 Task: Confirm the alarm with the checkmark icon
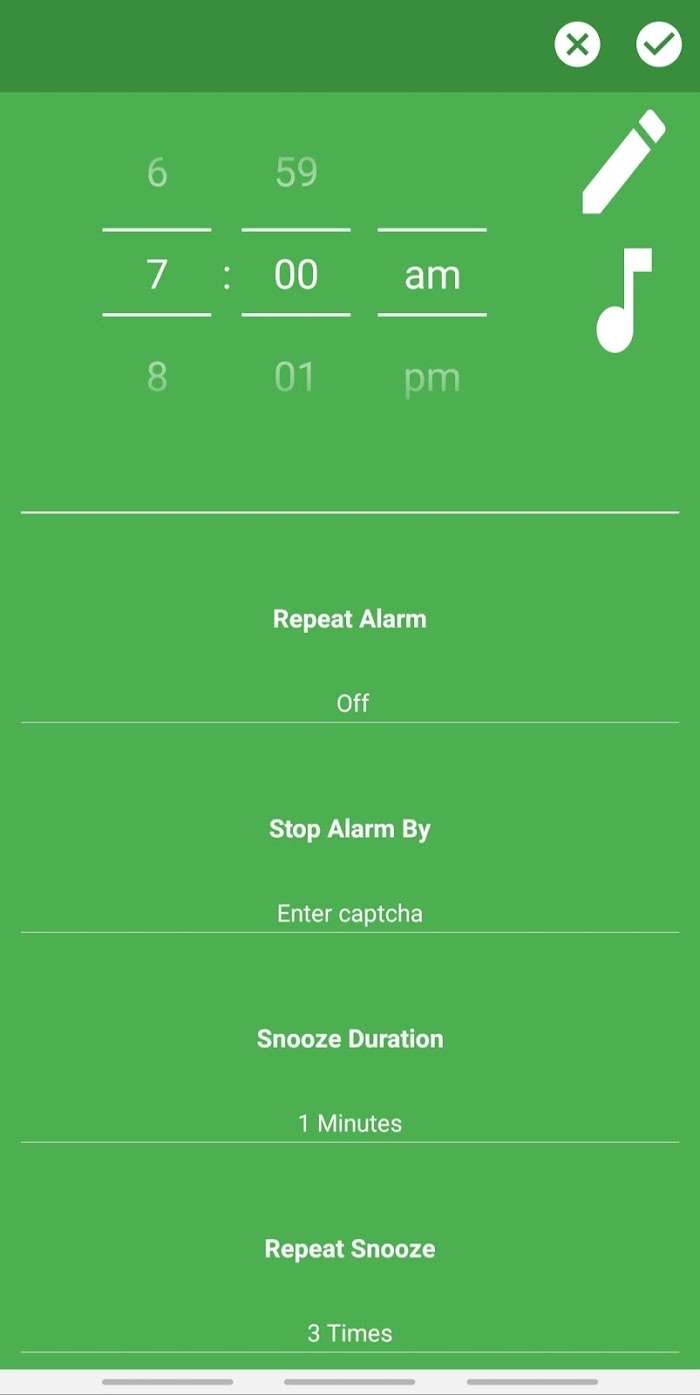(659, 45)
